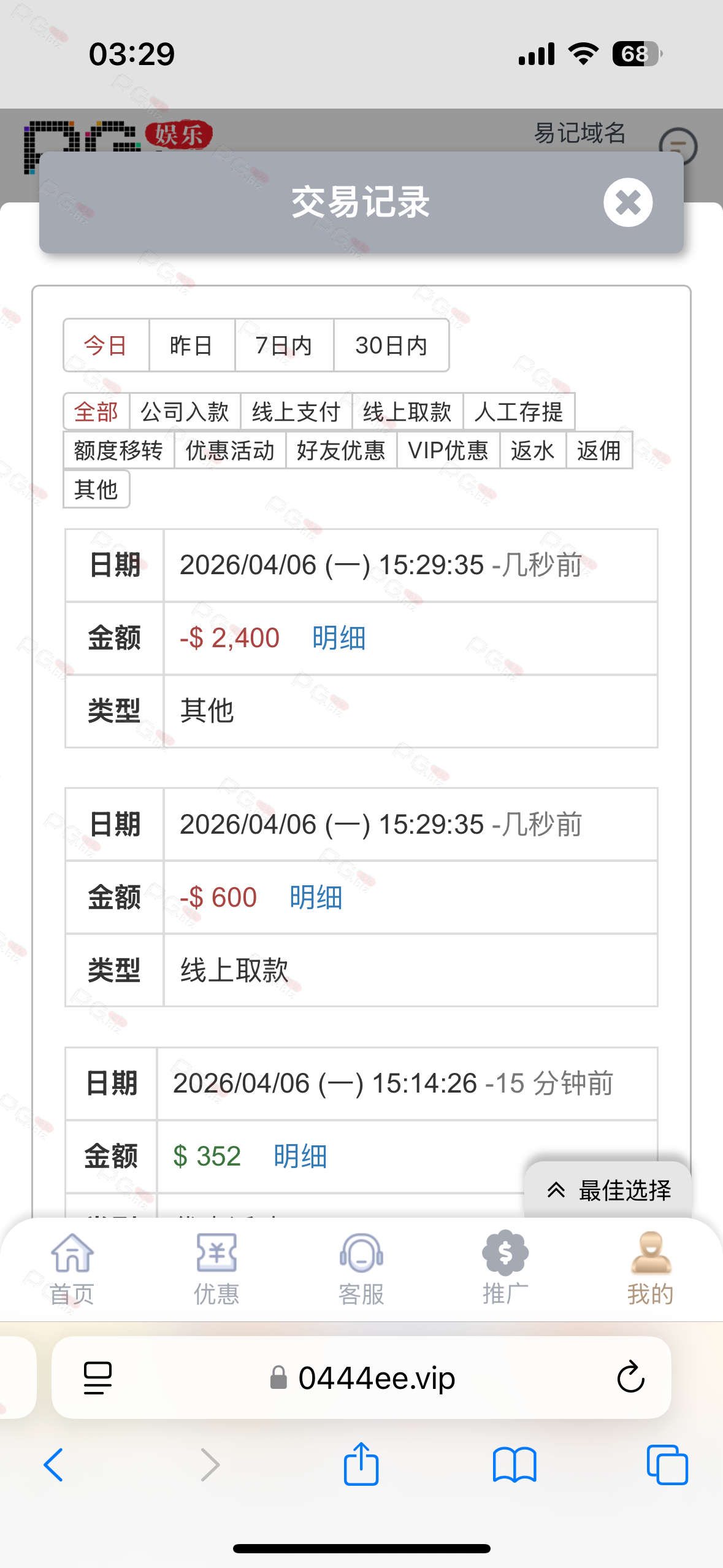
Task: Open the 推广 promotion tab
Action: (x=505, y=1267)
